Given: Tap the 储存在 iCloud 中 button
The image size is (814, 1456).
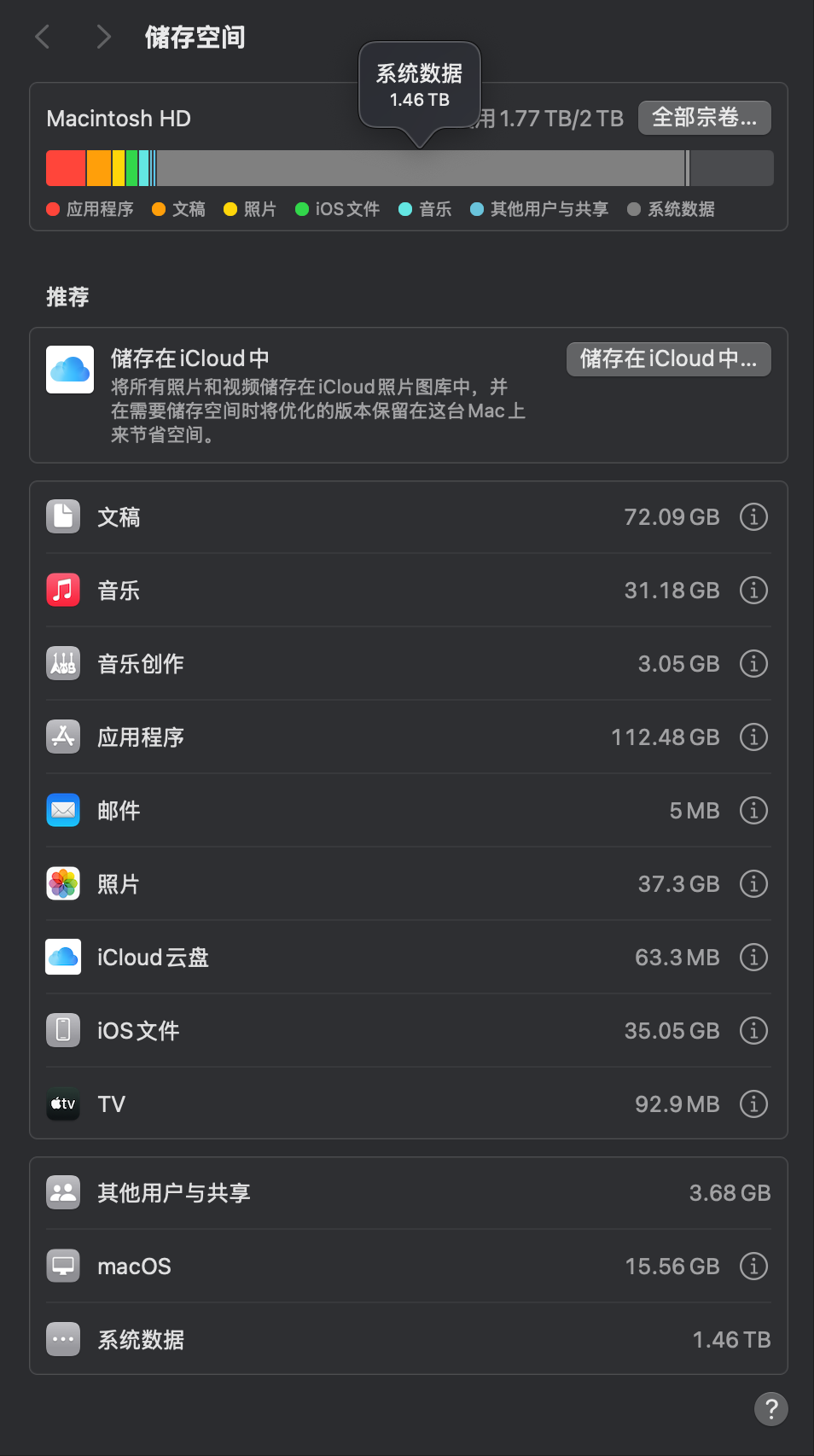Looking at the screenshot, I should point(668,359).
